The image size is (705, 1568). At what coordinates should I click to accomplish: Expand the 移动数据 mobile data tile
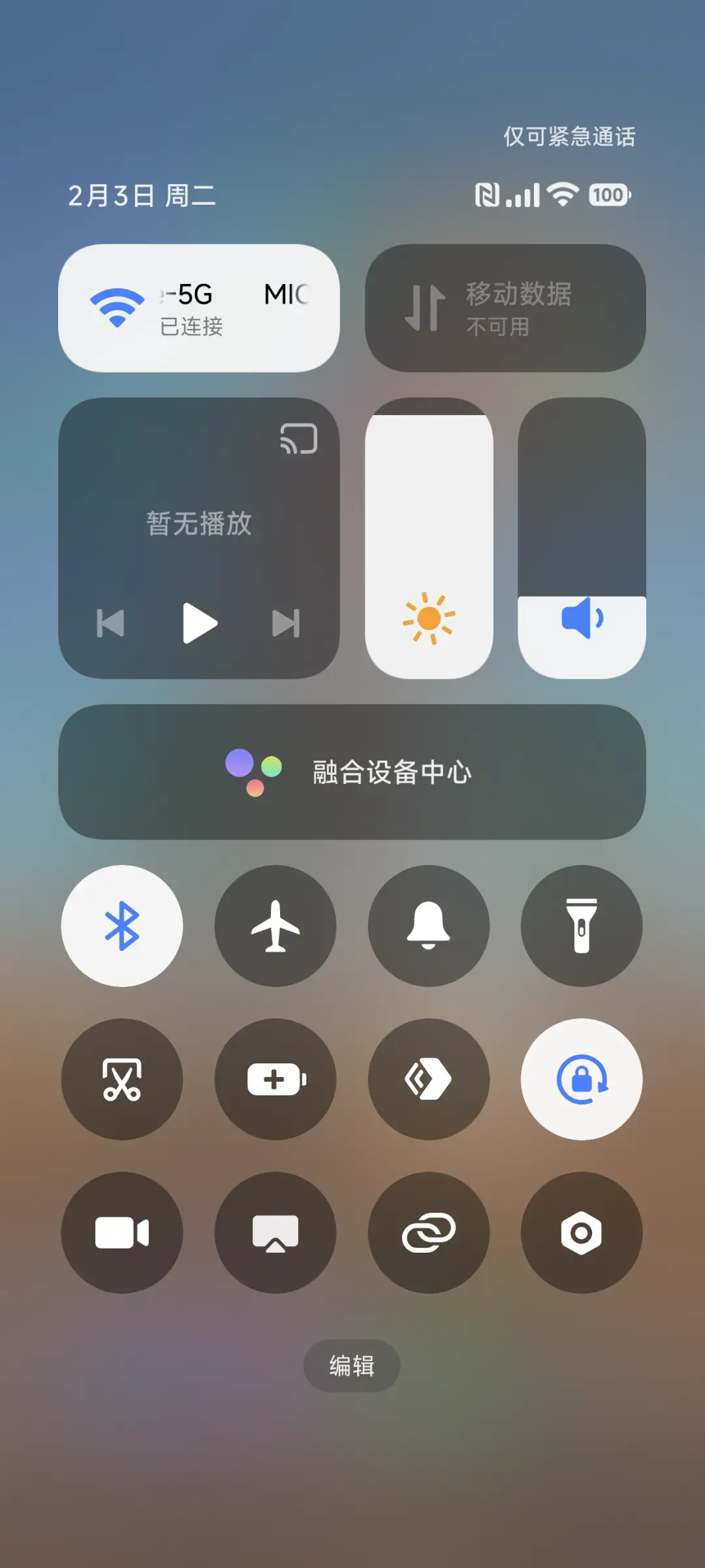[506, 307]
